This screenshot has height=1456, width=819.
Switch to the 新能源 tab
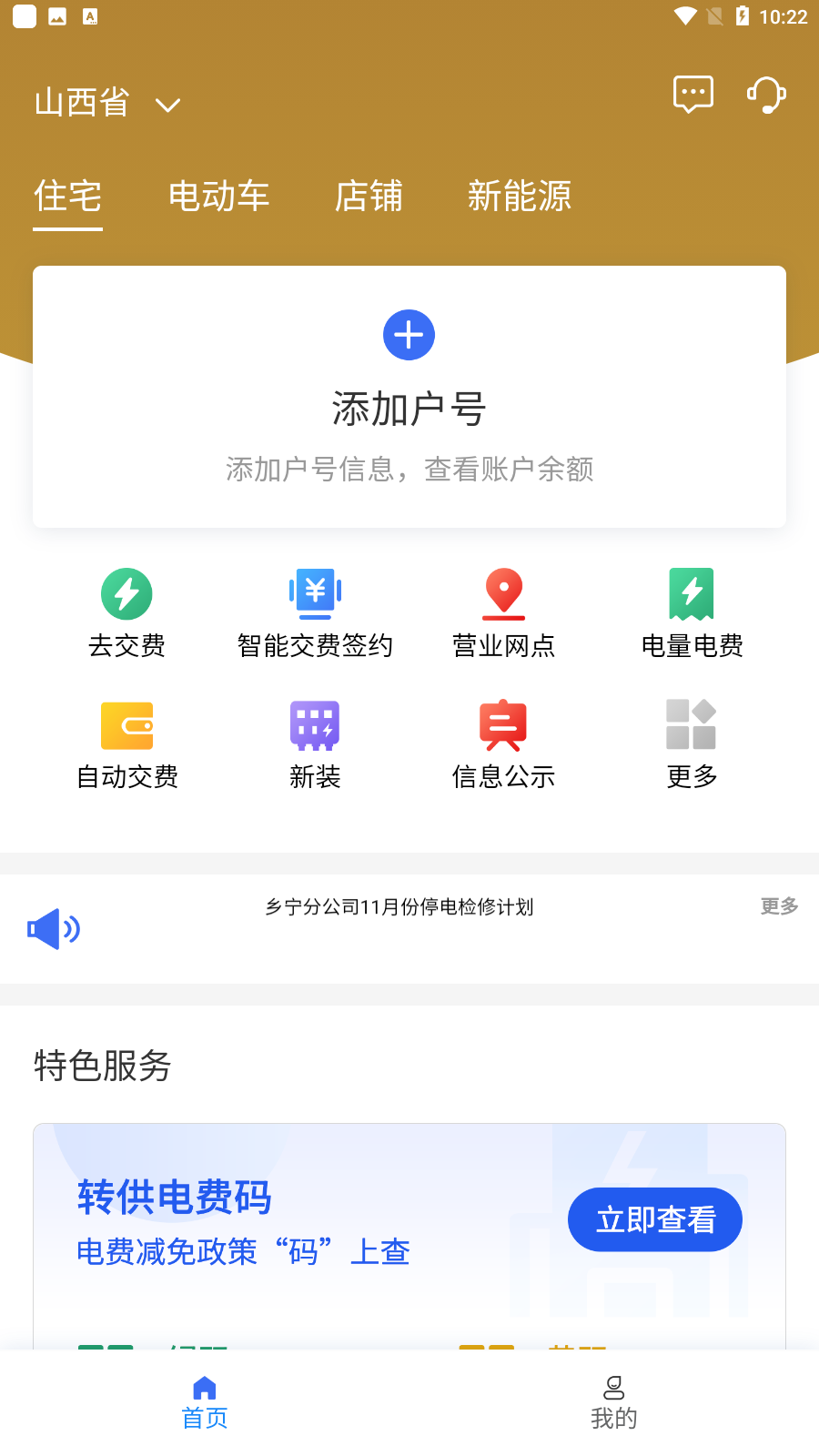(x=520, y=197)
